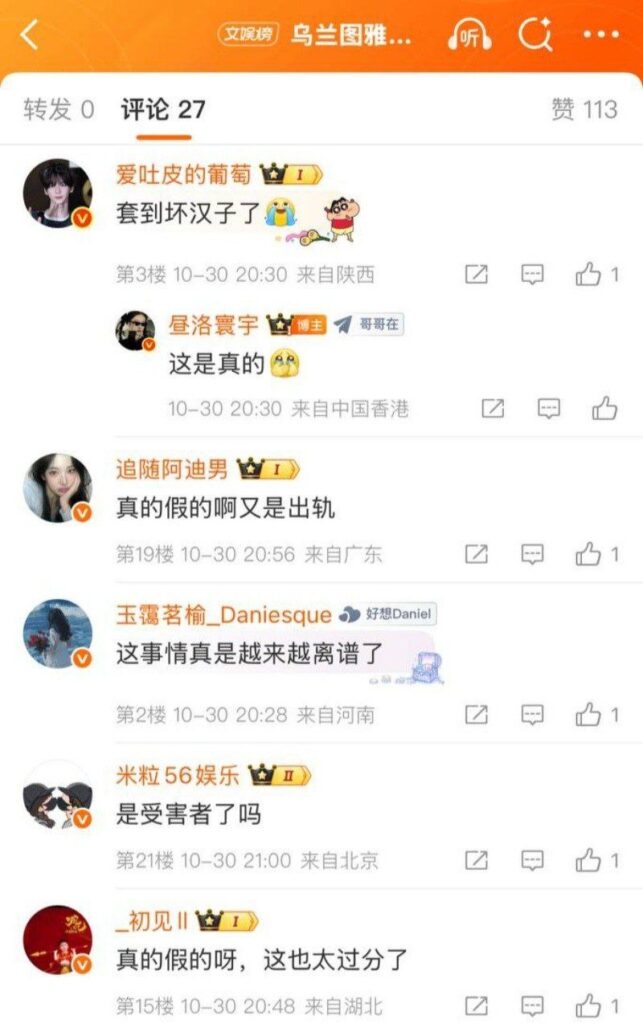Image resolution: width=643 pixels, height=1024 pixels.
Task: Switch to the 赞 113 tab
Action: [584, 110]
